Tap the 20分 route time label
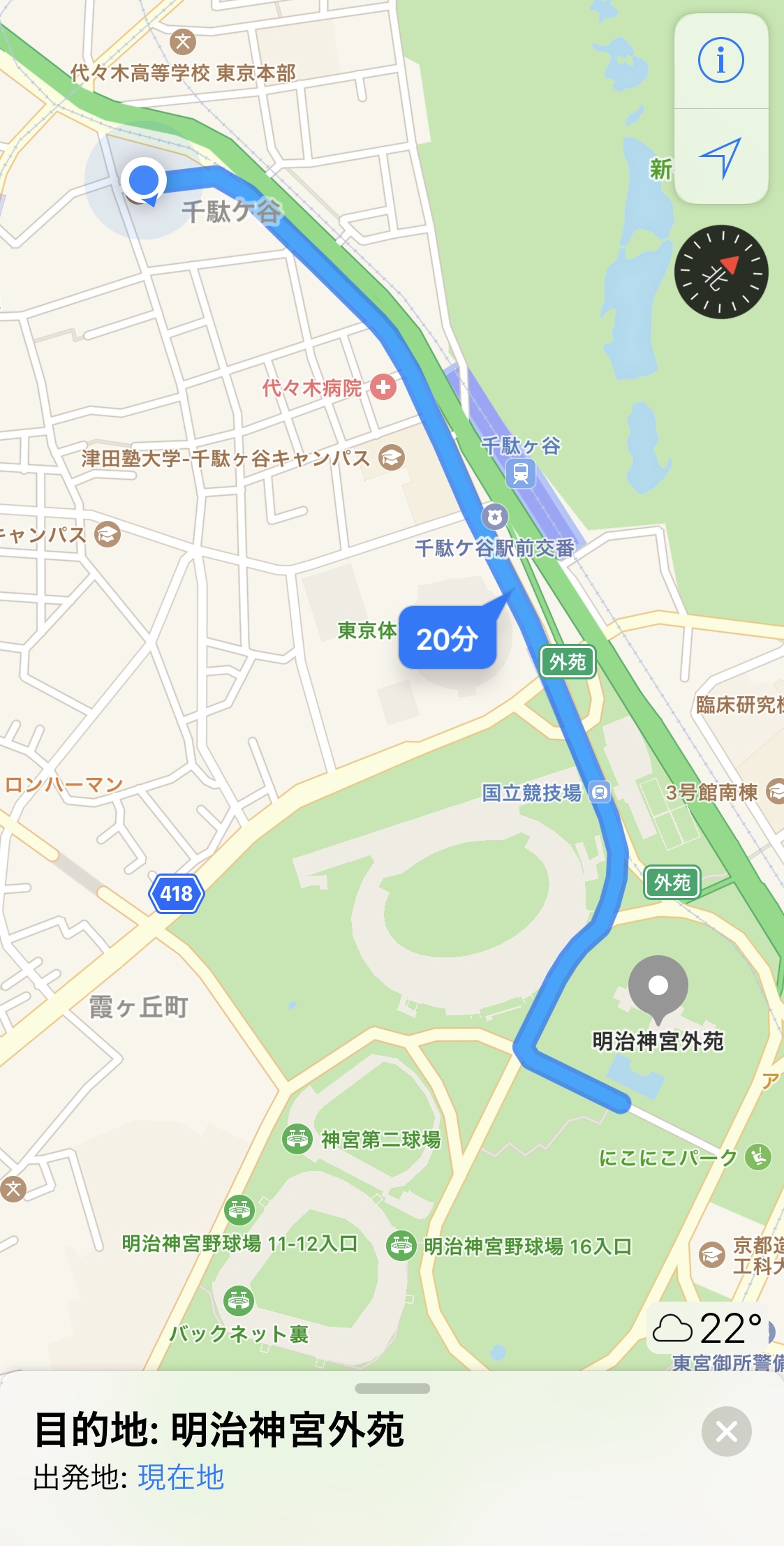Image resolution: width=784 pixels, height=1546 pixels. tap(448, 638)
